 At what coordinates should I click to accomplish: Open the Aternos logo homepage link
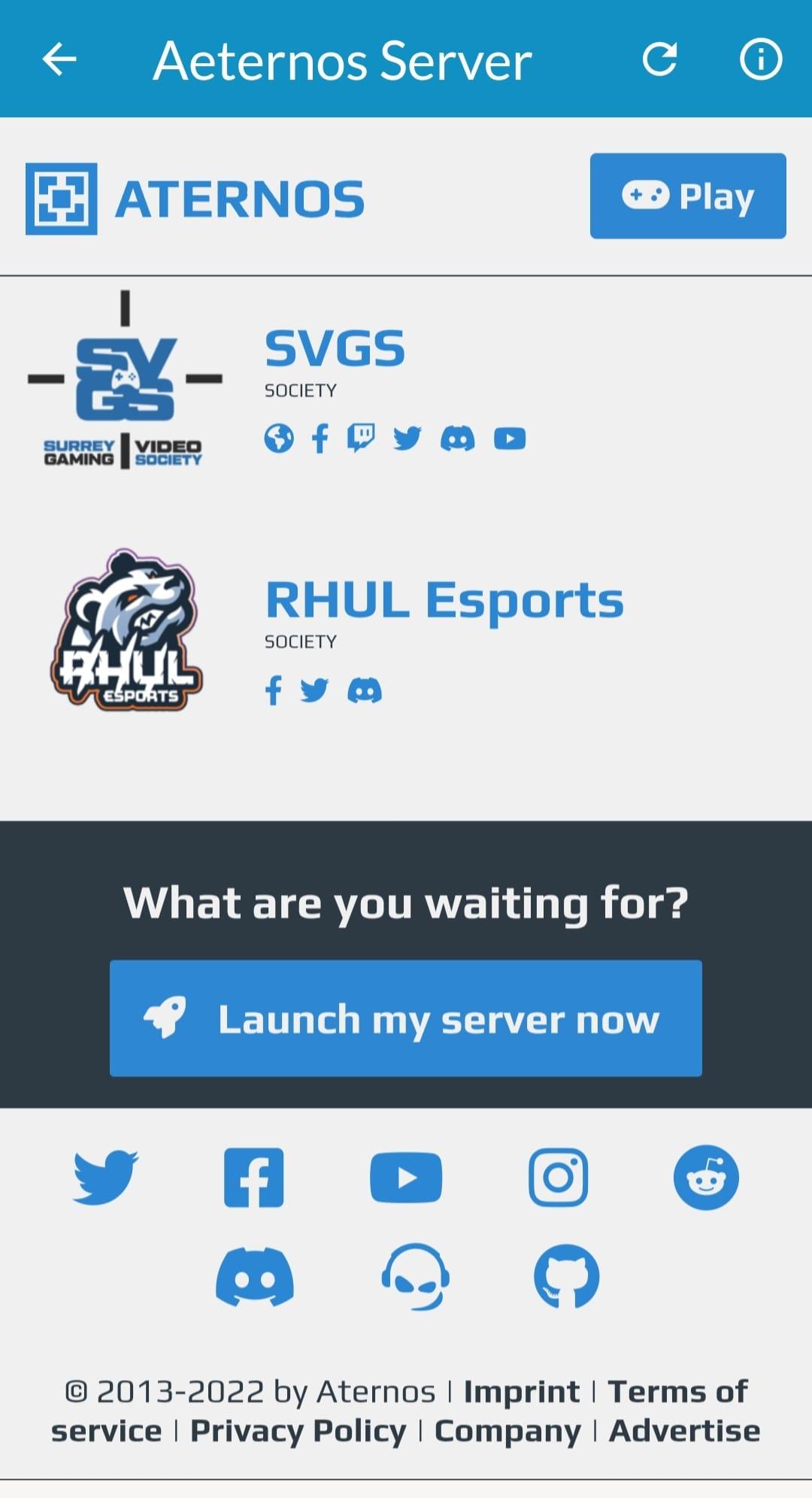195,199
